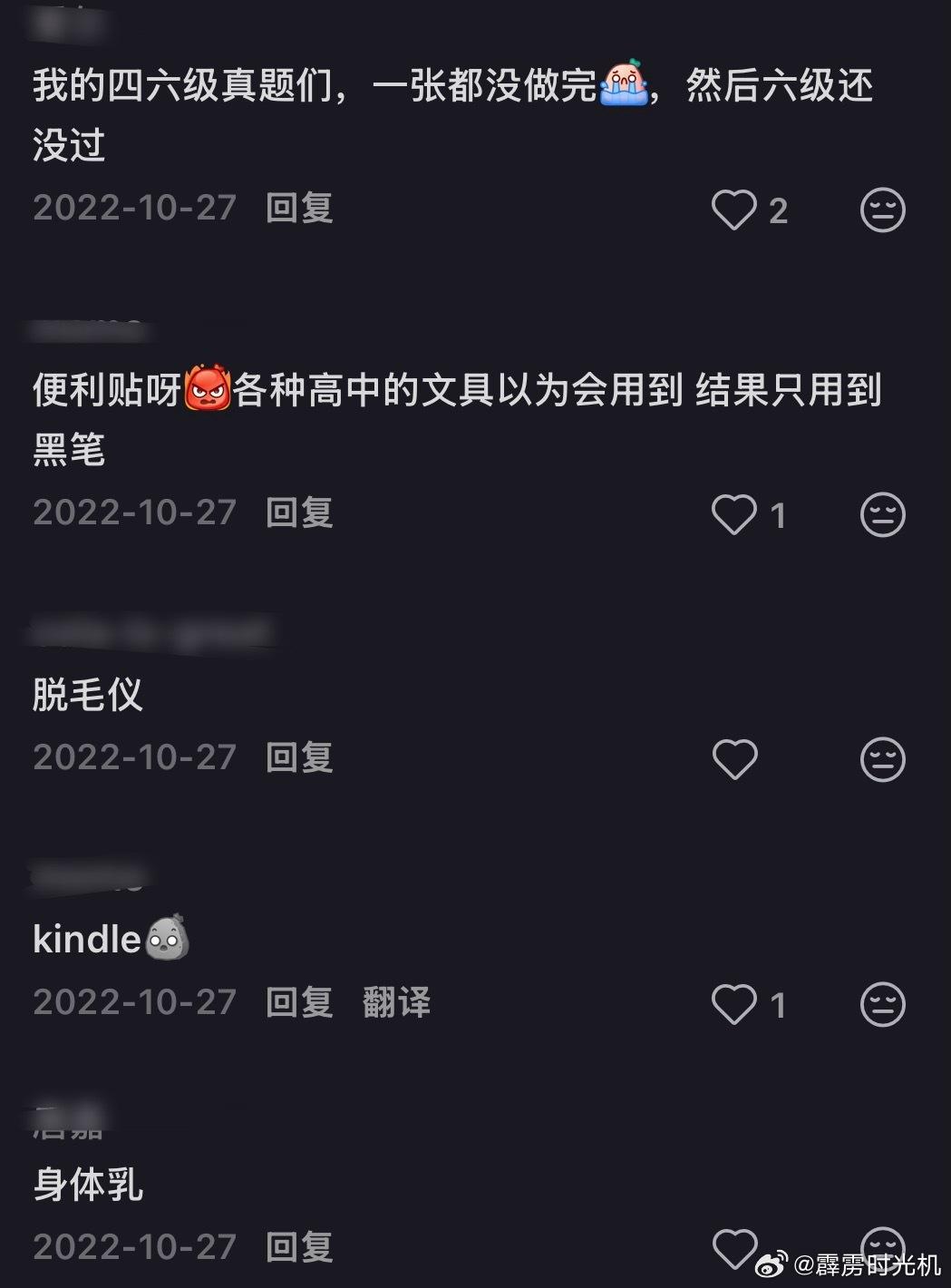
Task: Open emoji reactions for the 四六级 comment
Action: point(883,210)
